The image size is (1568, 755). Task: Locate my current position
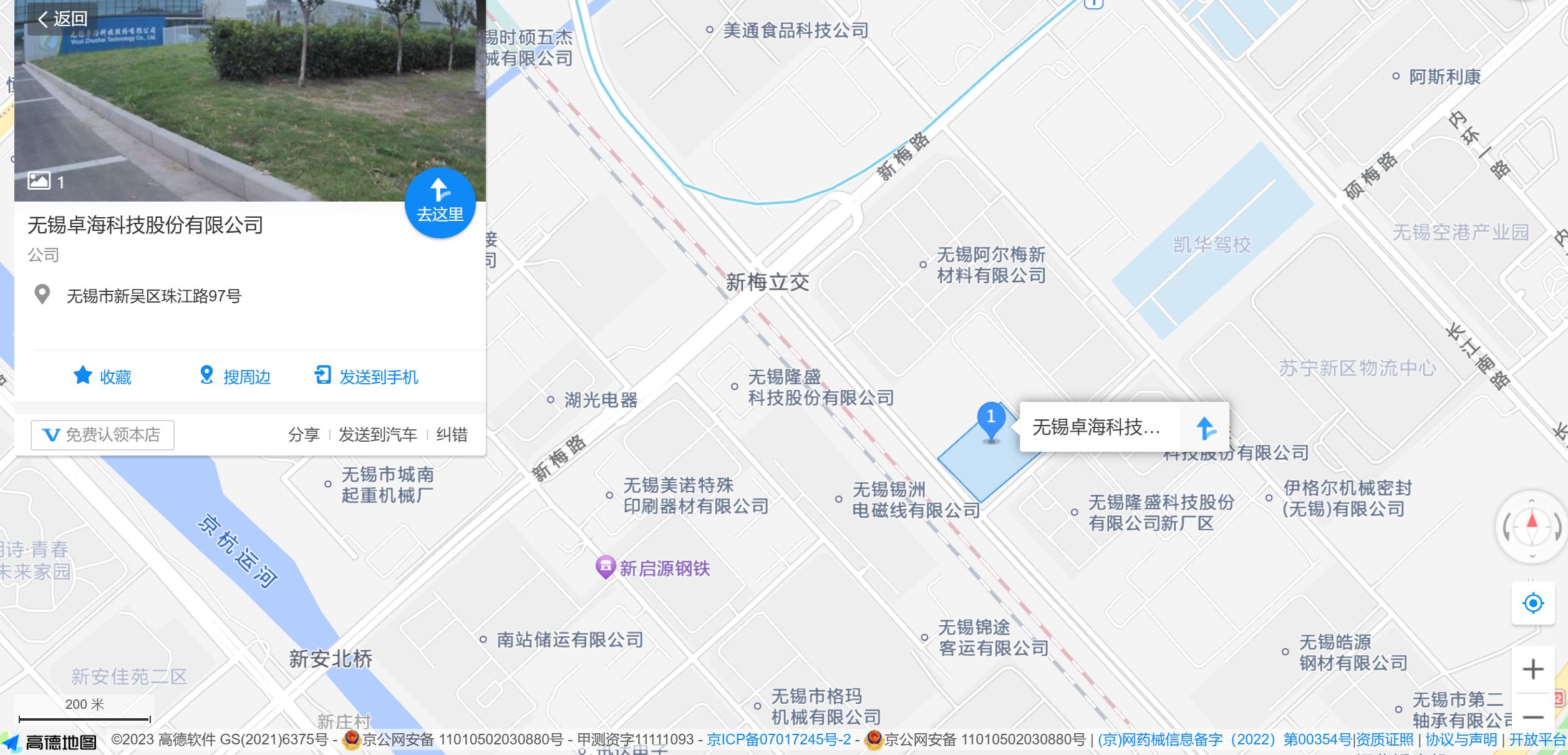point(1532,603)
